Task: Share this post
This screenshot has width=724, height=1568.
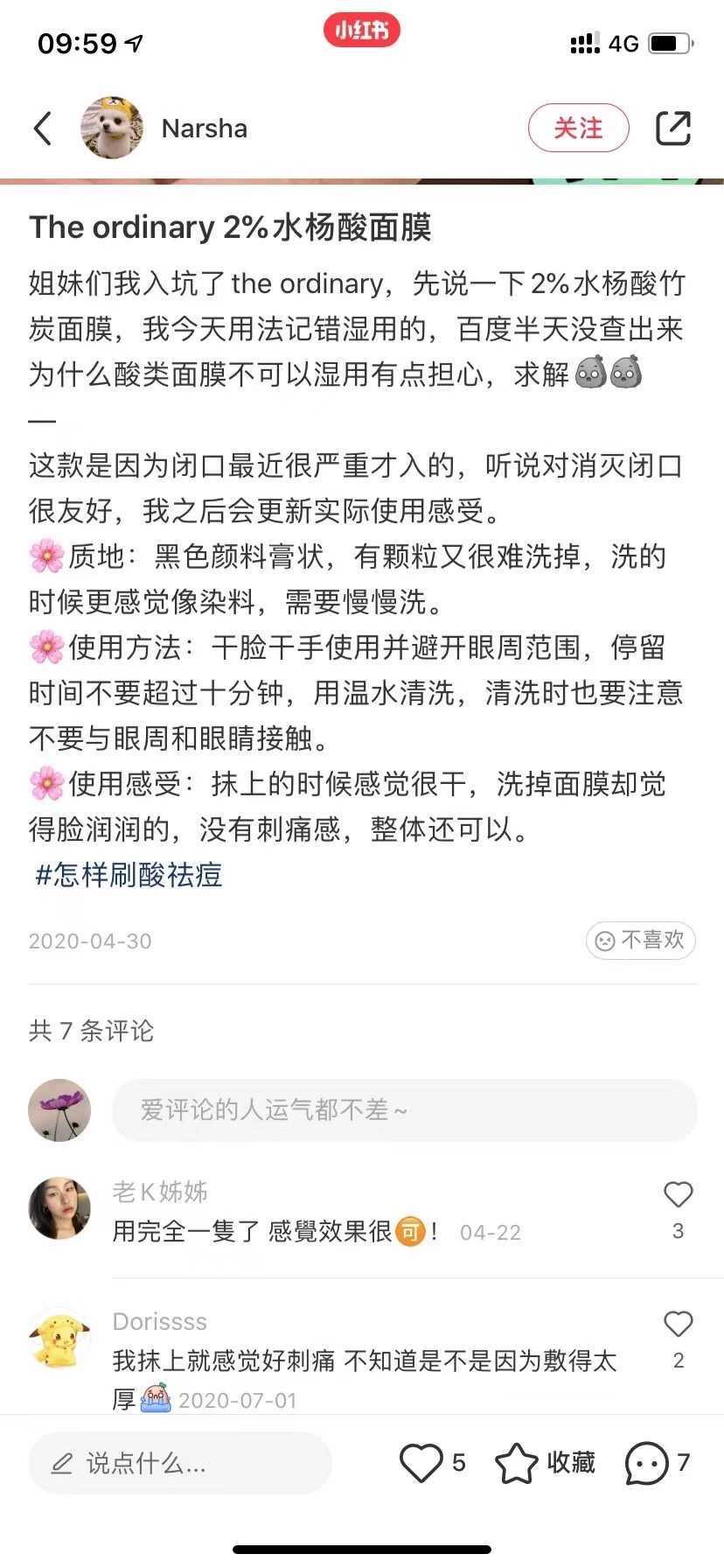Action: pos(673,129)
